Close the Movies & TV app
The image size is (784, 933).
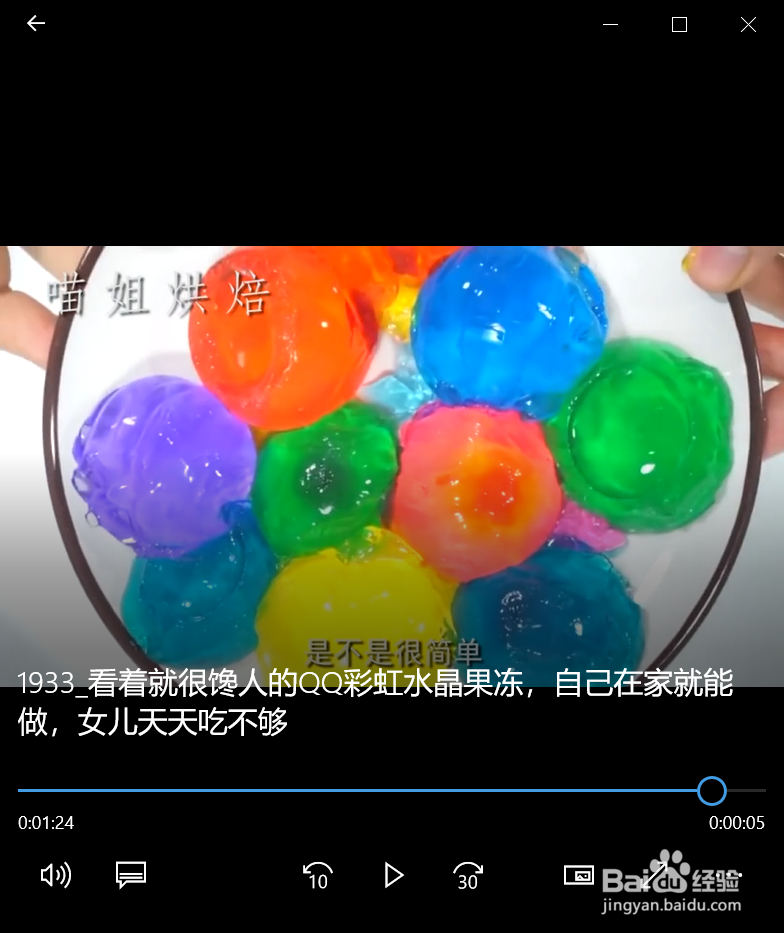coord(748,24)
